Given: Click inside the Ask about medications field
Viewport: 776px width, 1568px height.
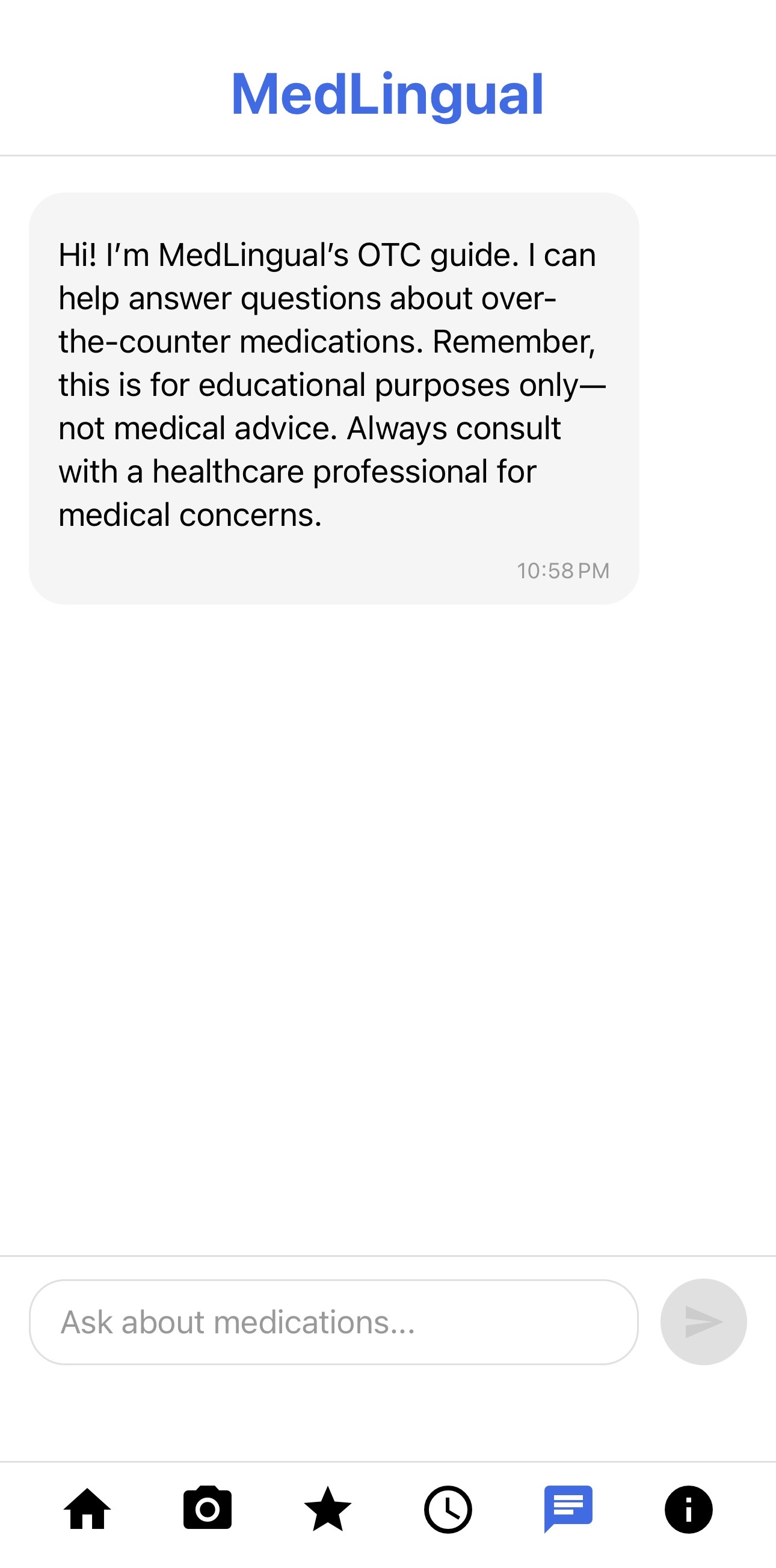Looking at the screenshot, I should (333, 1321).
